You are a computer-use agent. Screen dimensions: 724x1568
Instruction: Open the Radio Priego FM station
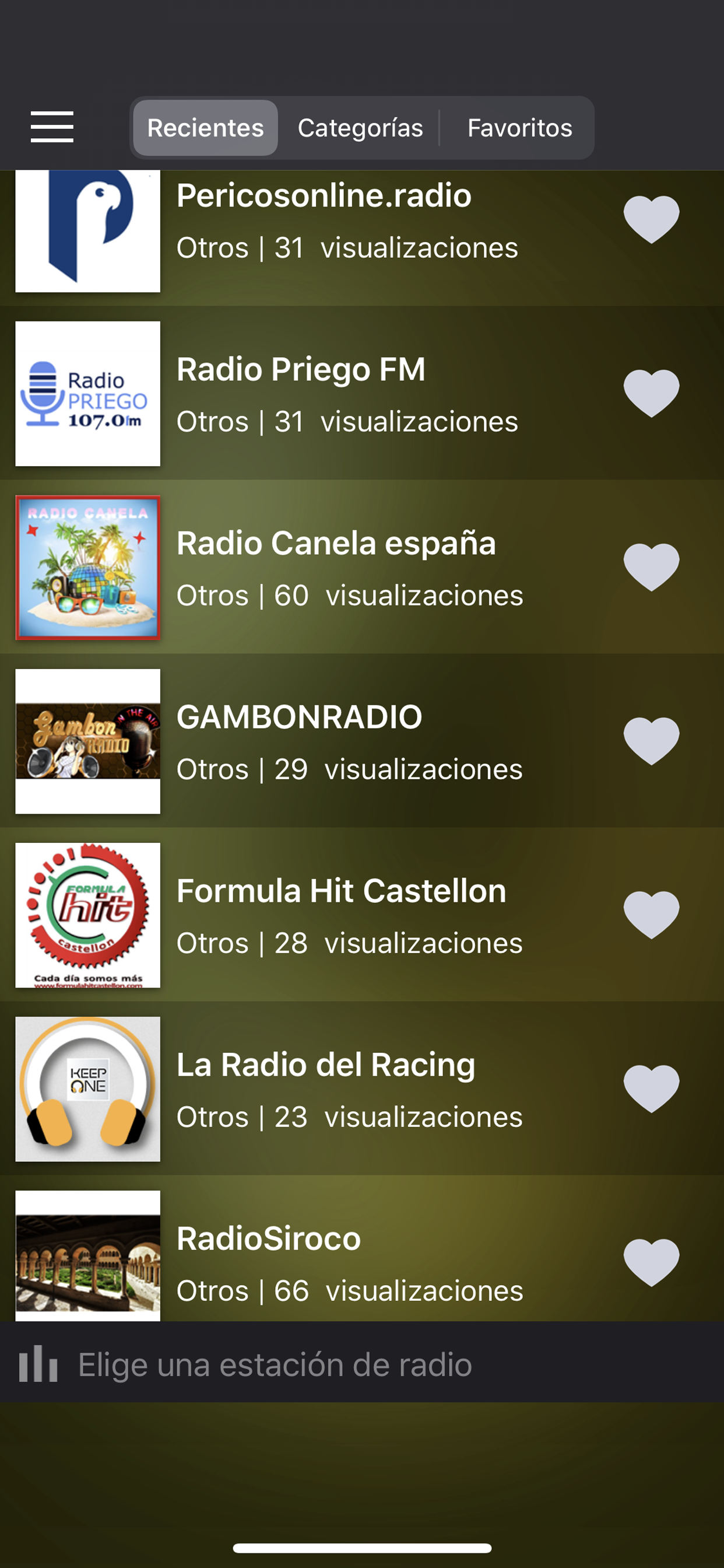pyautogui.click(x=362, y=393)
